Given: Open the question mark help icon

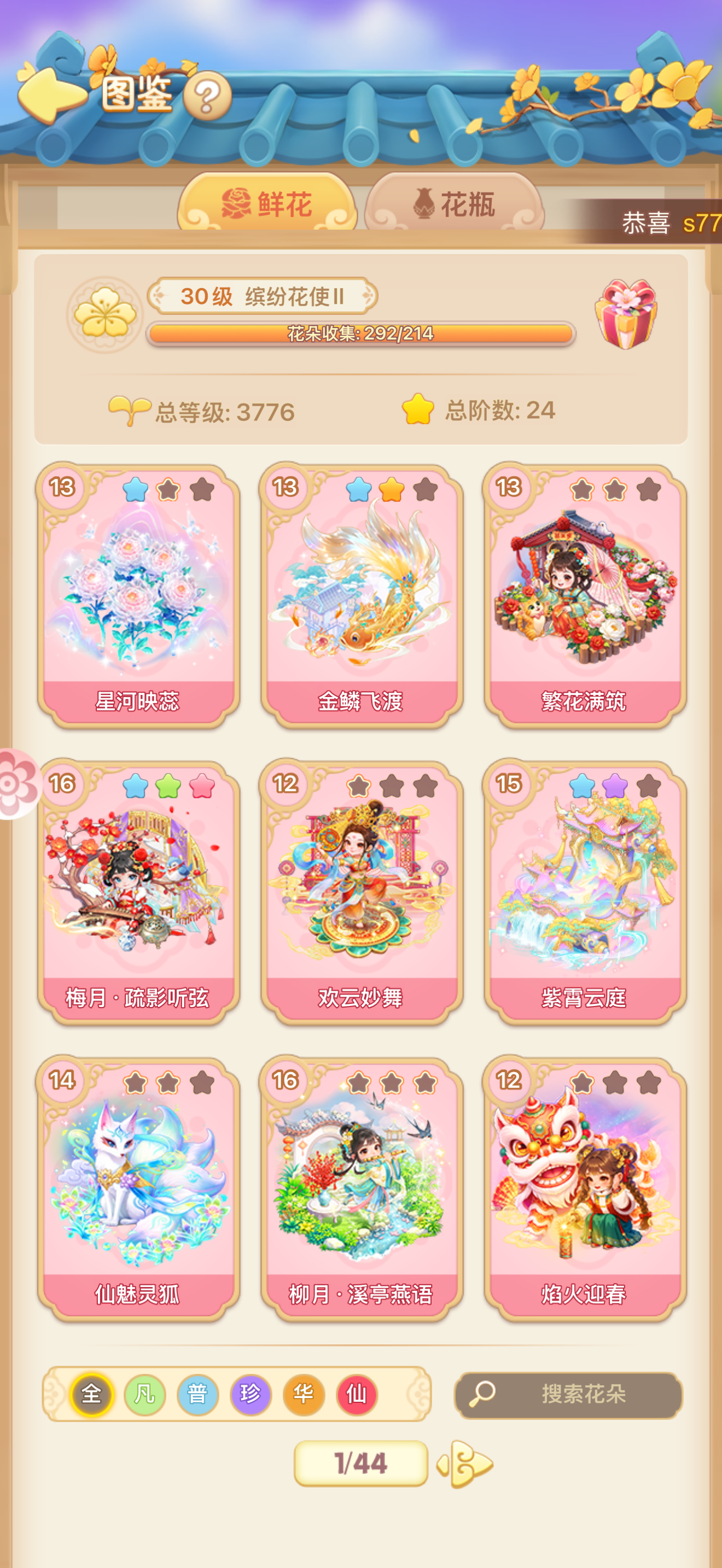Looking at the screenshot, I should 207,96.
